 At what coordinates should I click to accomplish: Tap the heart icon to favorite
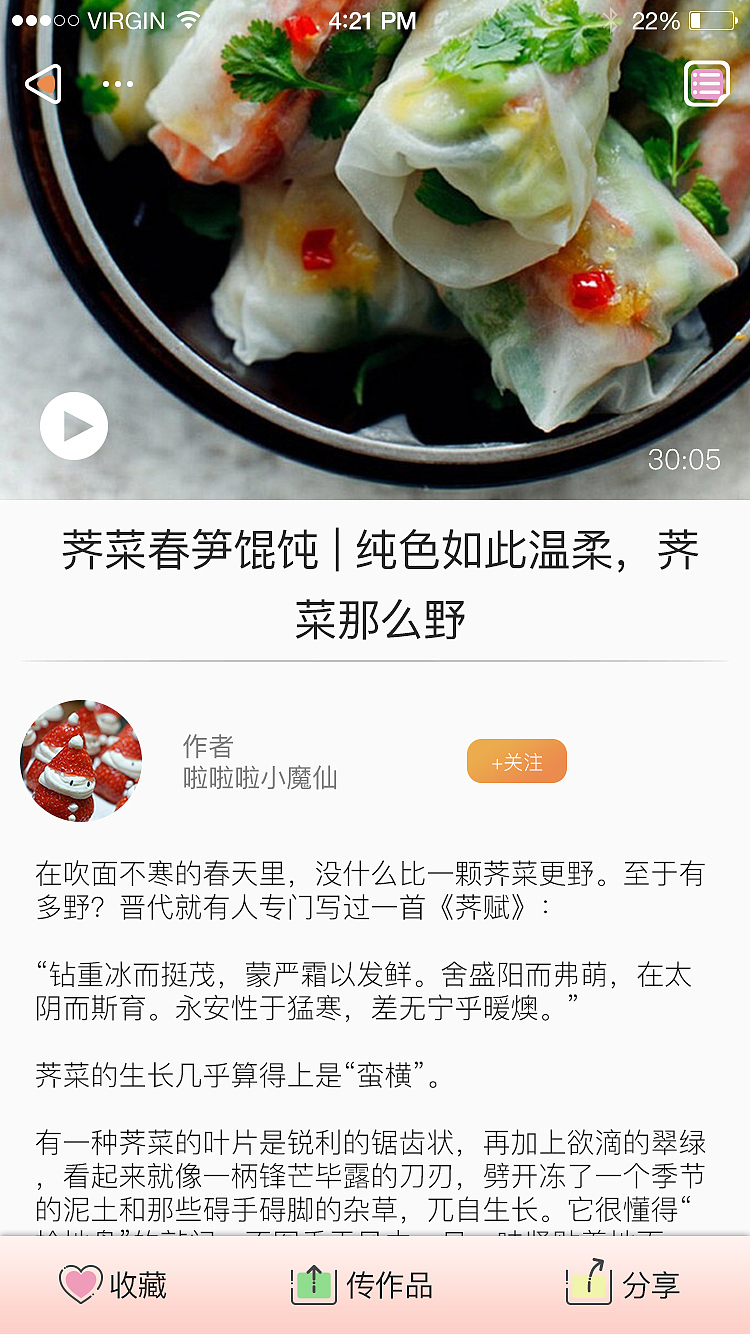point(80,1283)
